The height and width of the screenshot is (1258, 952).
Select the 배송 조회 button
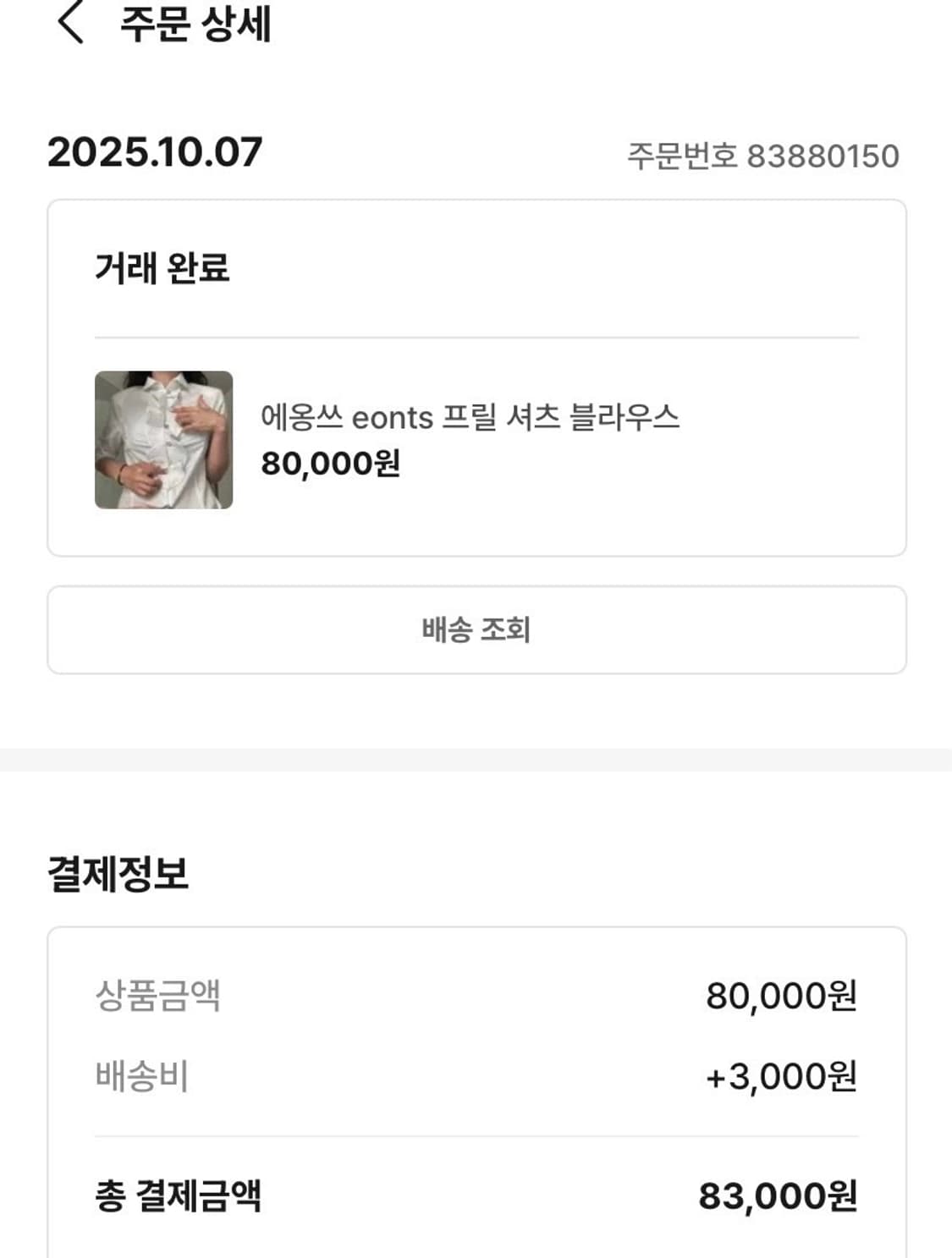[476, 629]
